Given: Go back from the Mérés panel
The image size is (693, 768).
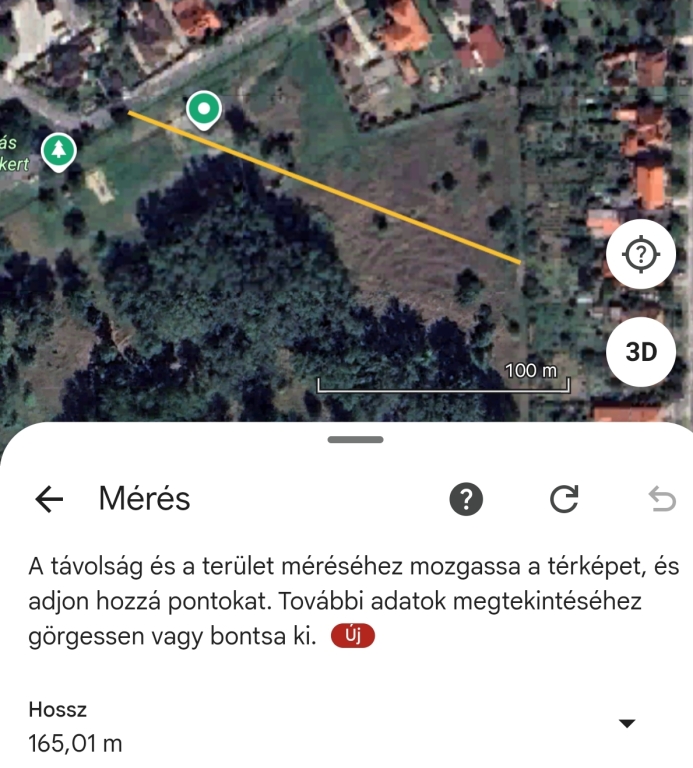Looking at the screenshot, I should [x=49, y=499].
